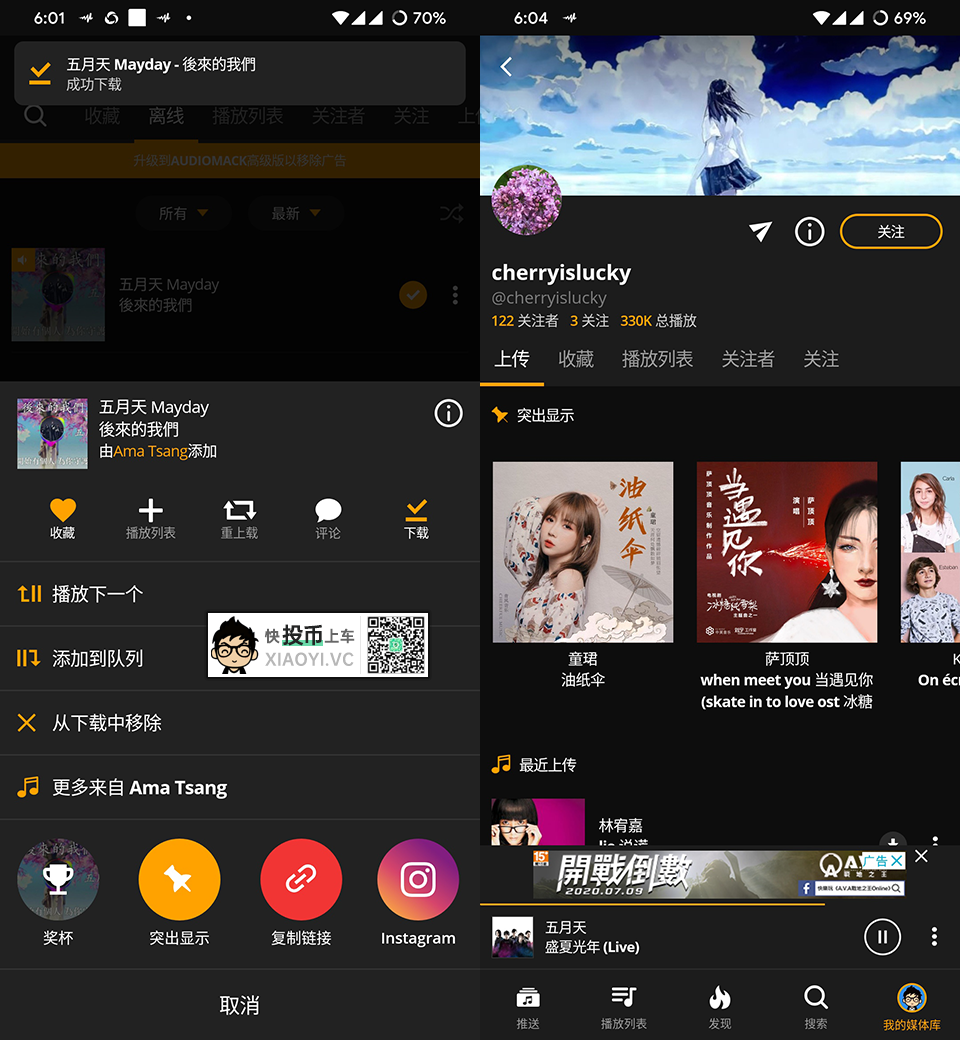Copy the track link via 复制链接 icon

[x=301, y=879]
